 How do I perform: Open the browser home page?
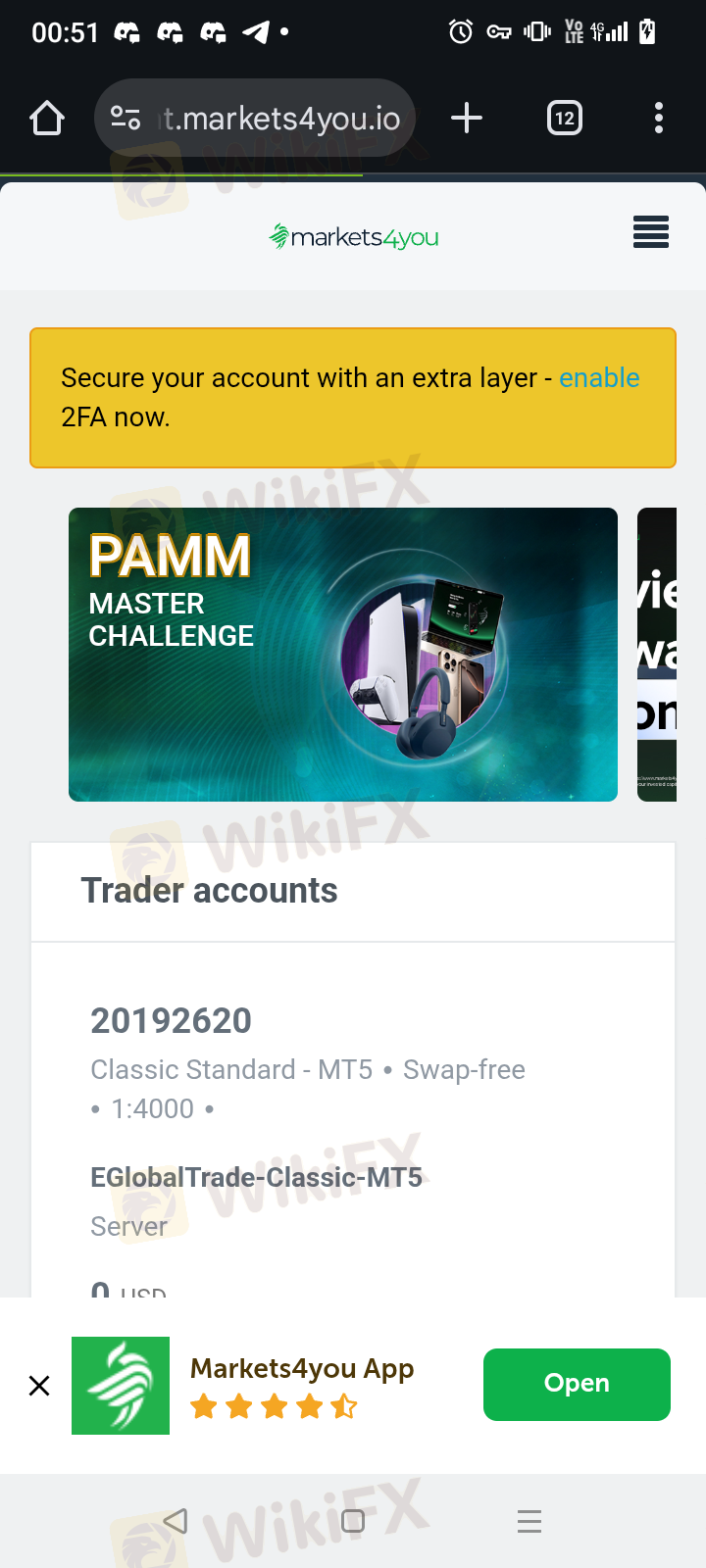click(47, 119)
